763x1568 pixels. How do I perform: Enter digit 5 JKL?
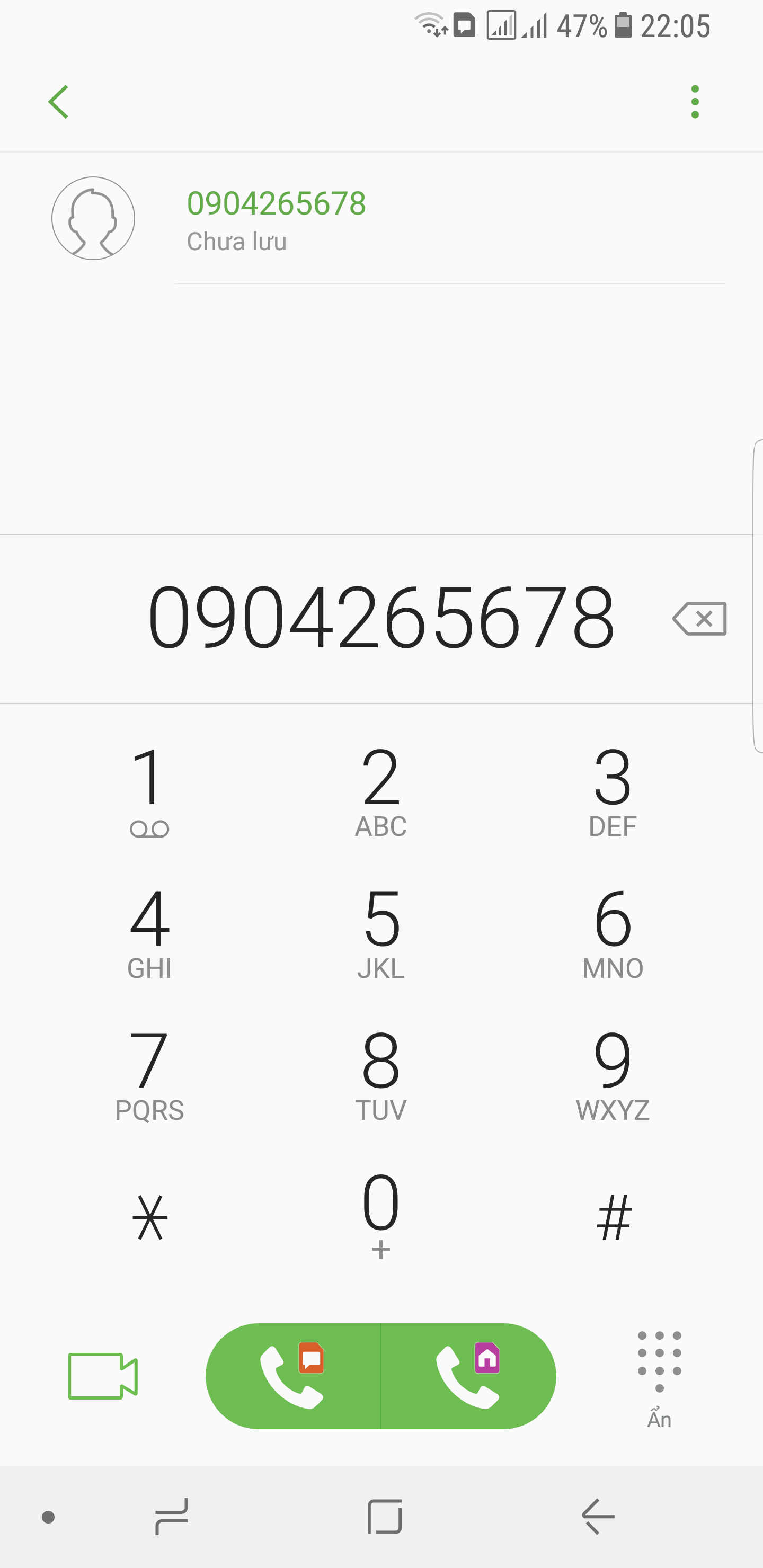[380, 931]
